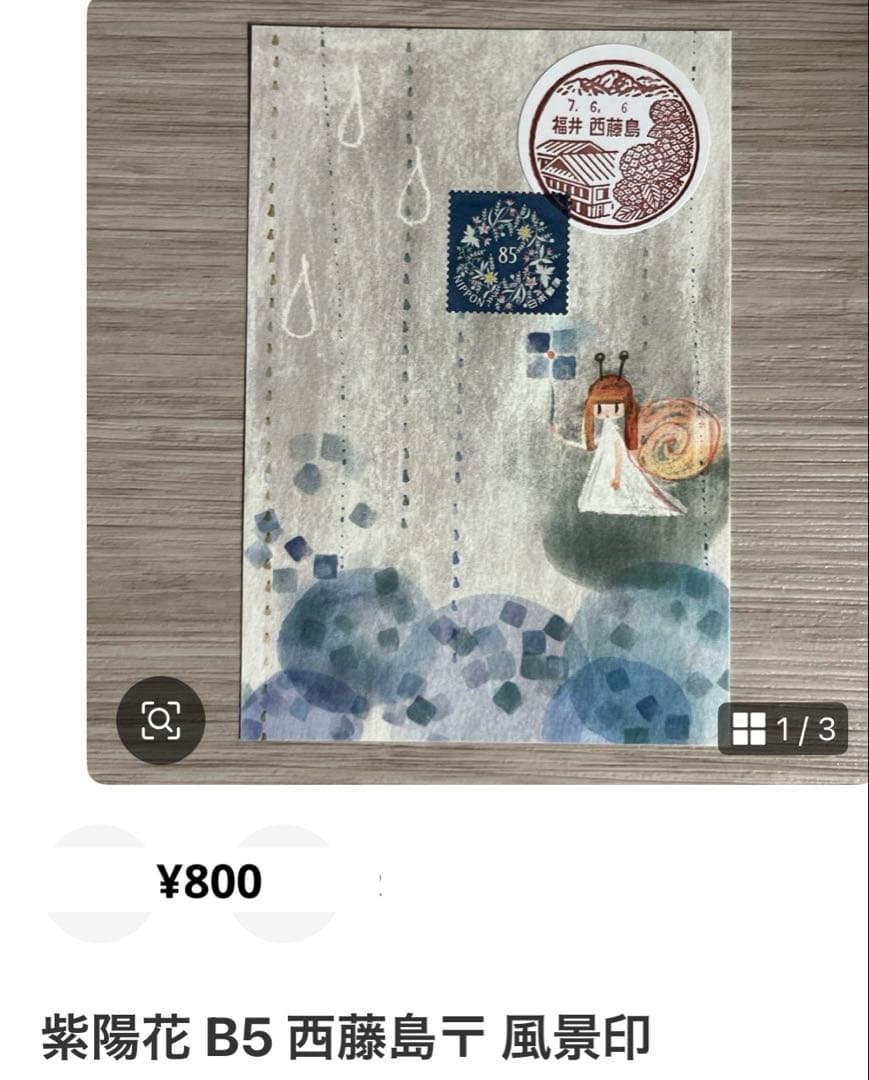Viewport: 869px width, 1080px height.
Task: View all photos via the 1/3 grid
Action: [x=783, y=729]
